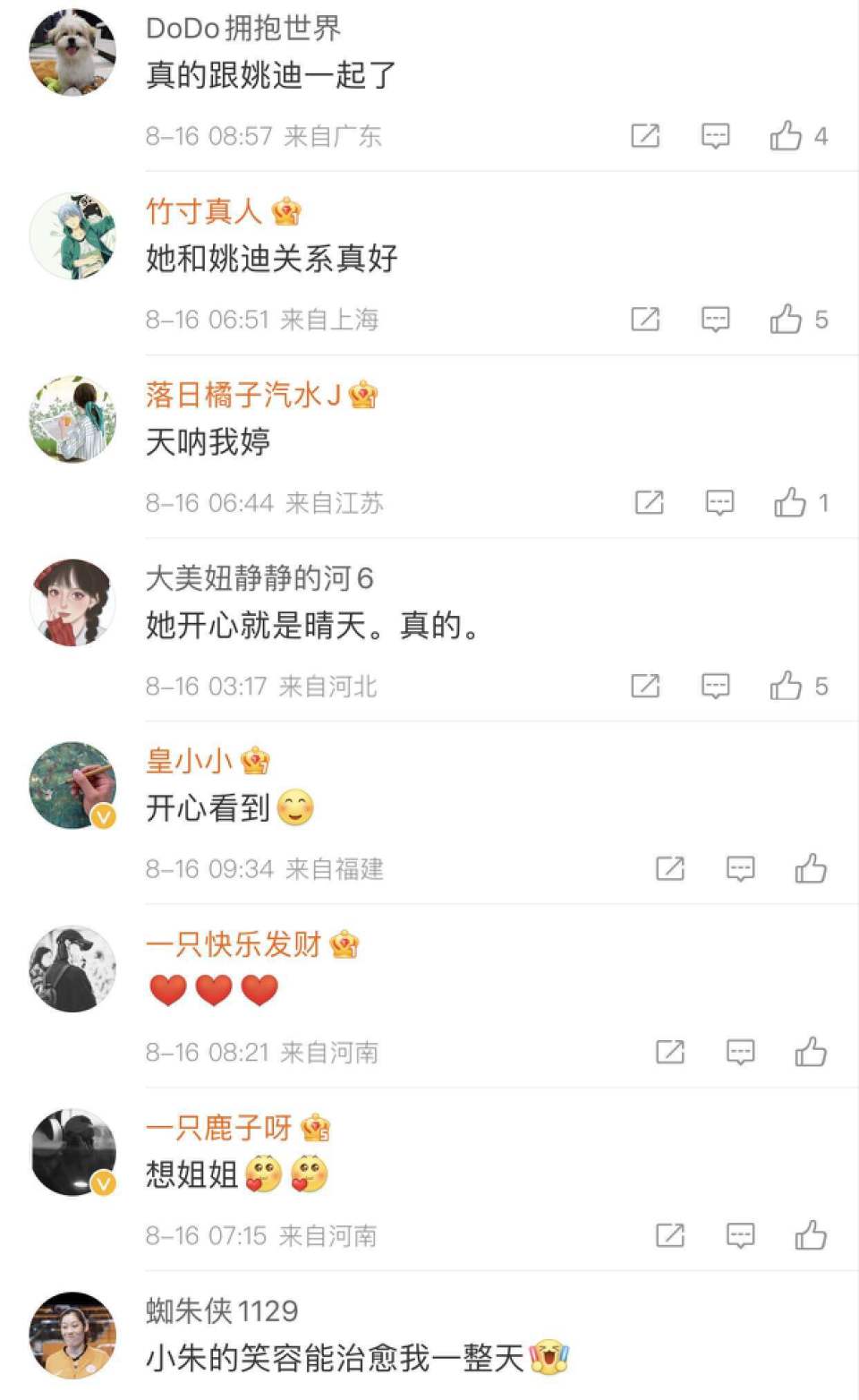The image size is (859, 1400).
Task: Click 落日橘子汽水J's avatar
Action: (x=72, y=419)
